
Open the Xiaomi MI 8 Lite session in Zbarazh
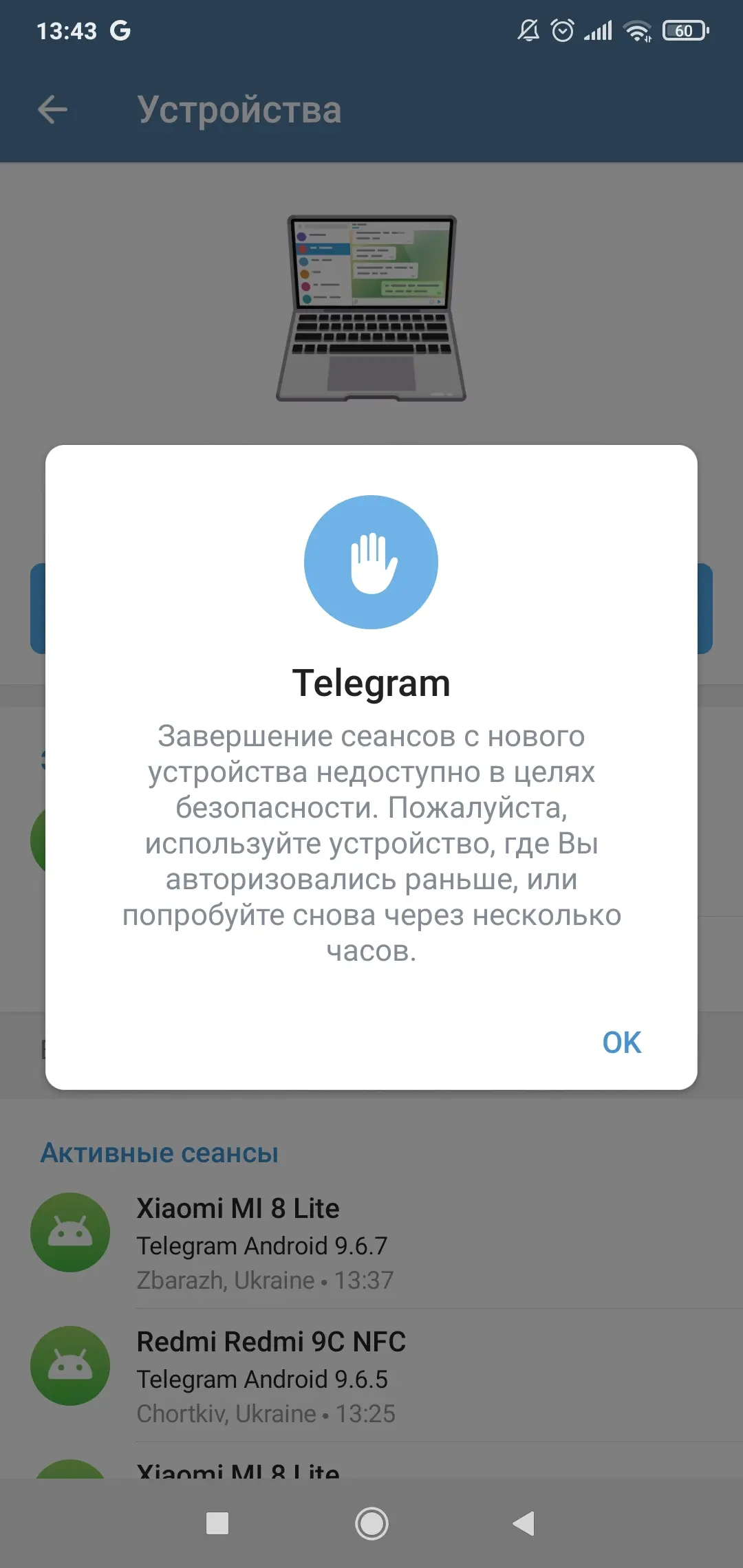tap(371, 1242)
